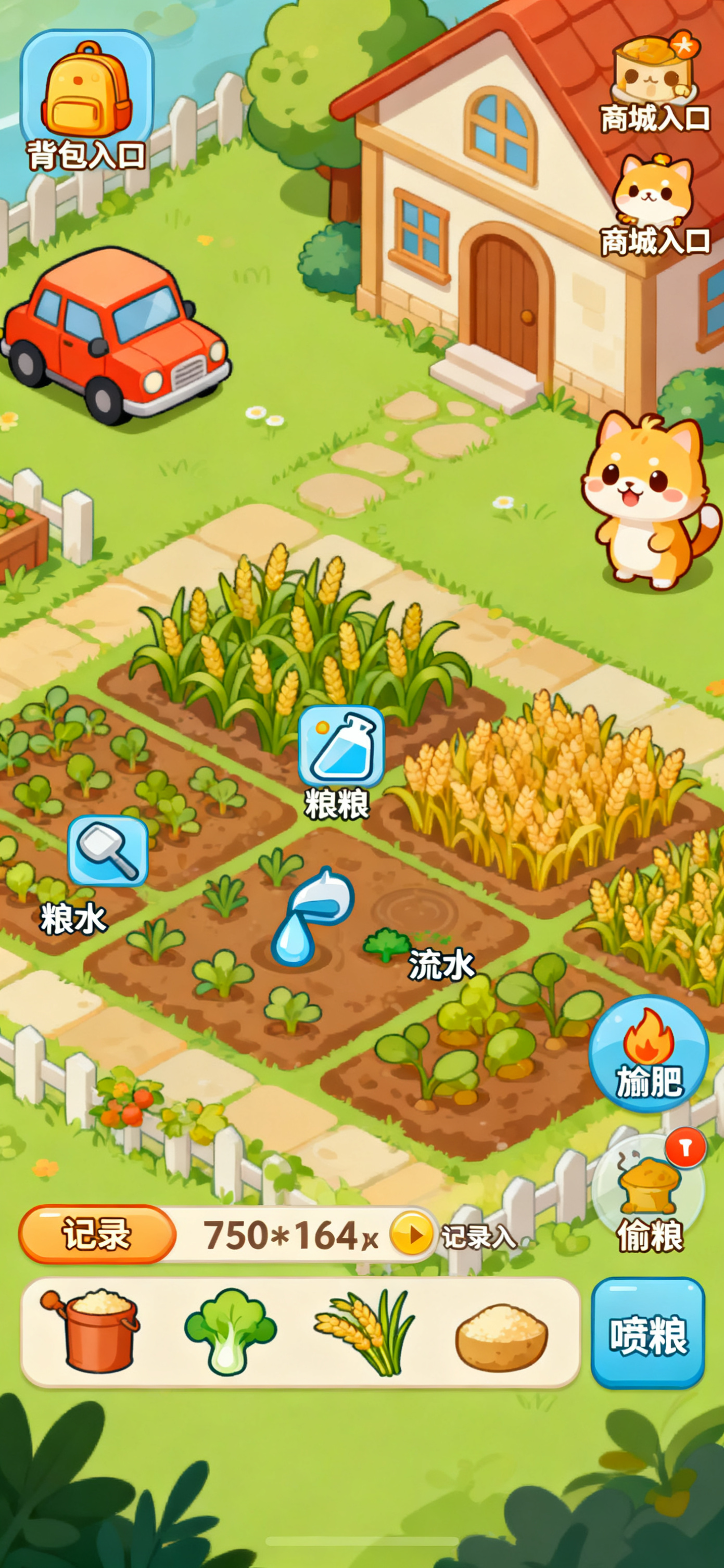Tap the yellow play coin button
Image resolution: width=724 pixels, height=1568 pixels.
pos(411,1234)
